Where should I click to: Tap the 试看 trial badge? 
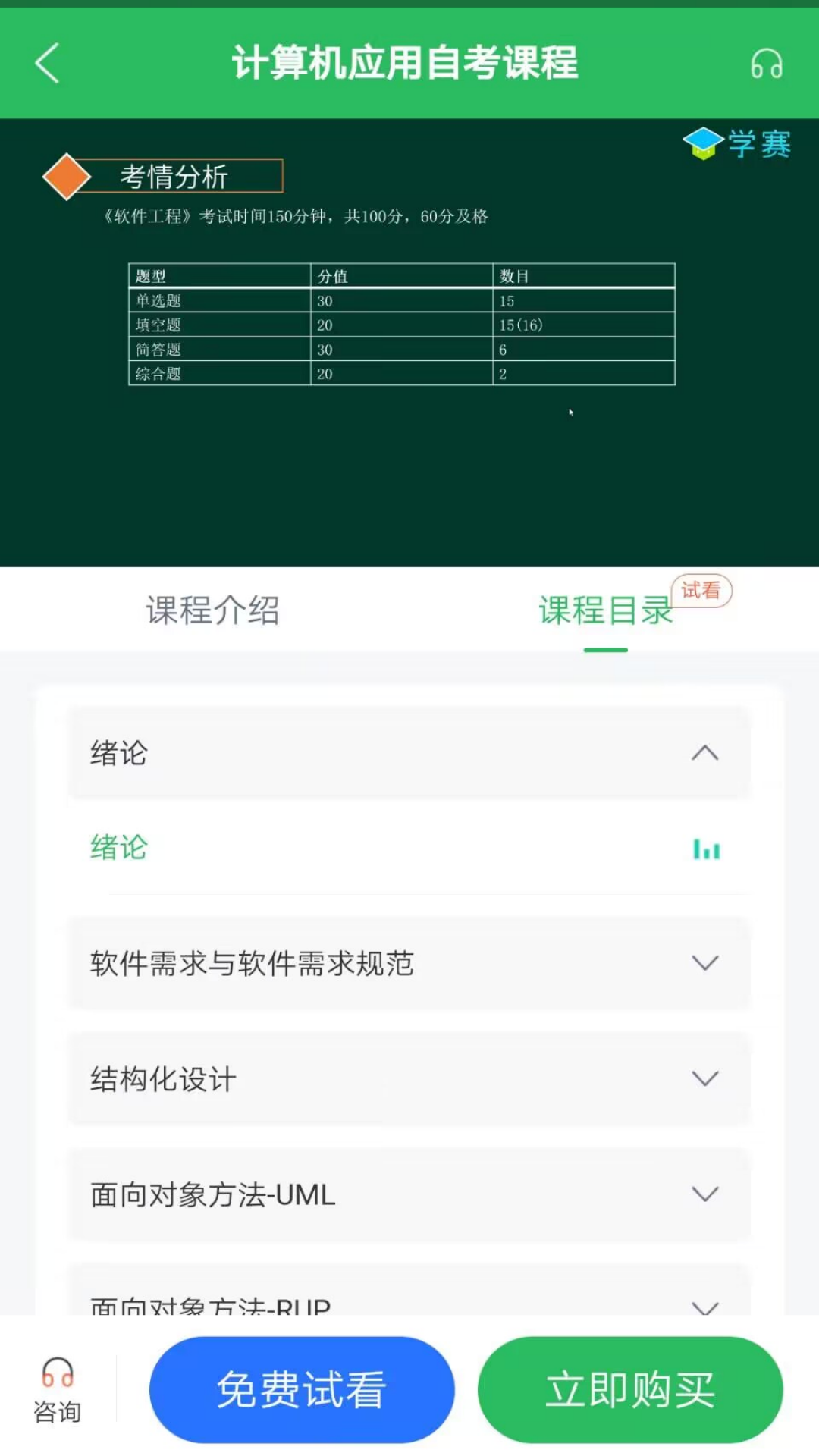(700, 592)
